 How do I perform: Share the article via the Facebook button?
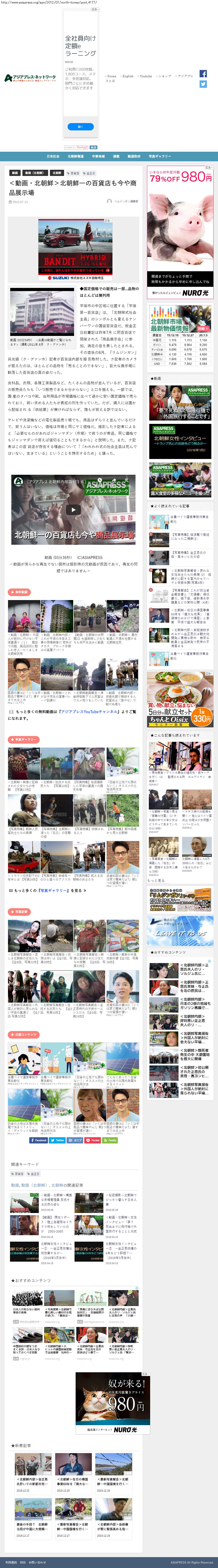38,1140
